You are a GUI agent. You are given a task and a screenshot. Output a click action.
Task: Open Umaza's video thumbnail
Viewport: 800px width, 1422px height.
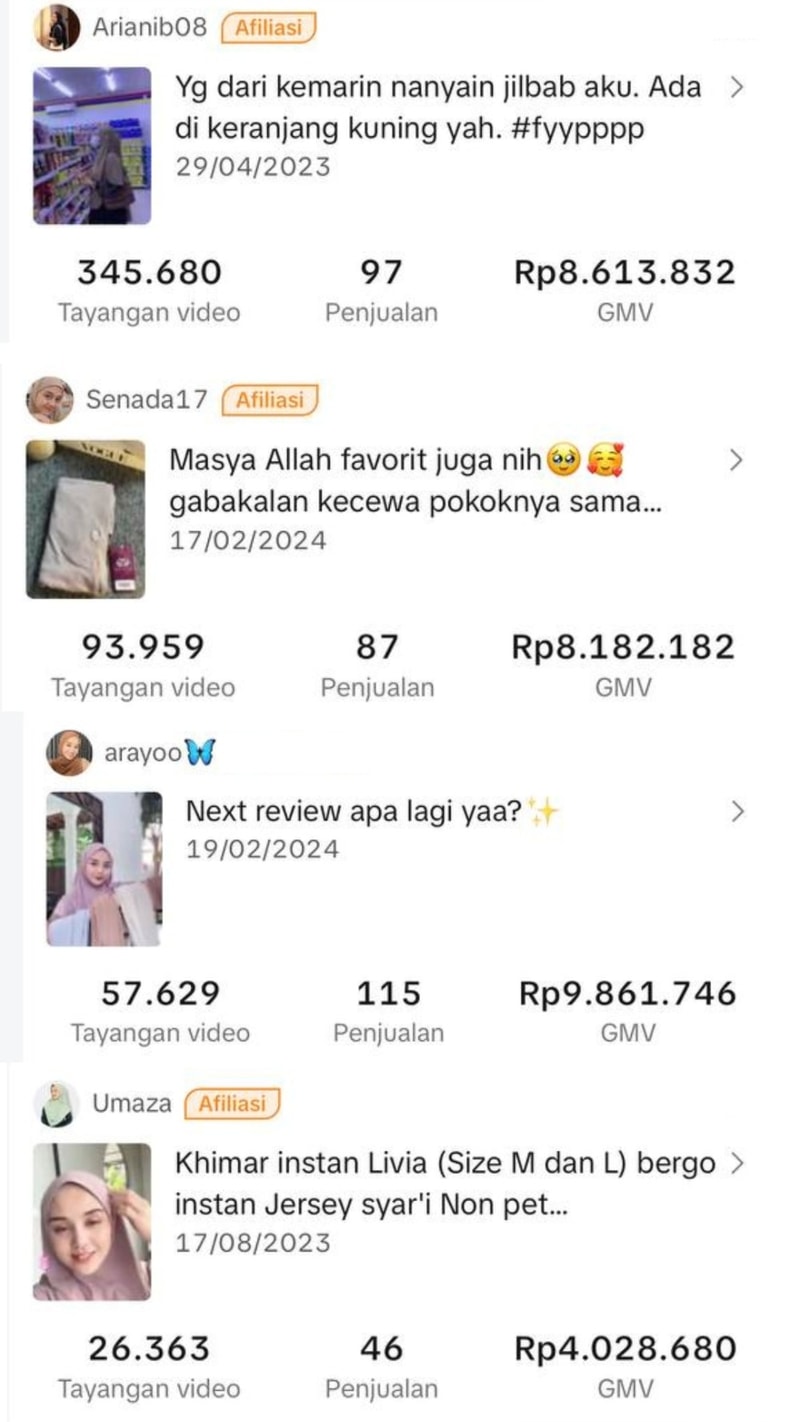[x=92, y=1222]
